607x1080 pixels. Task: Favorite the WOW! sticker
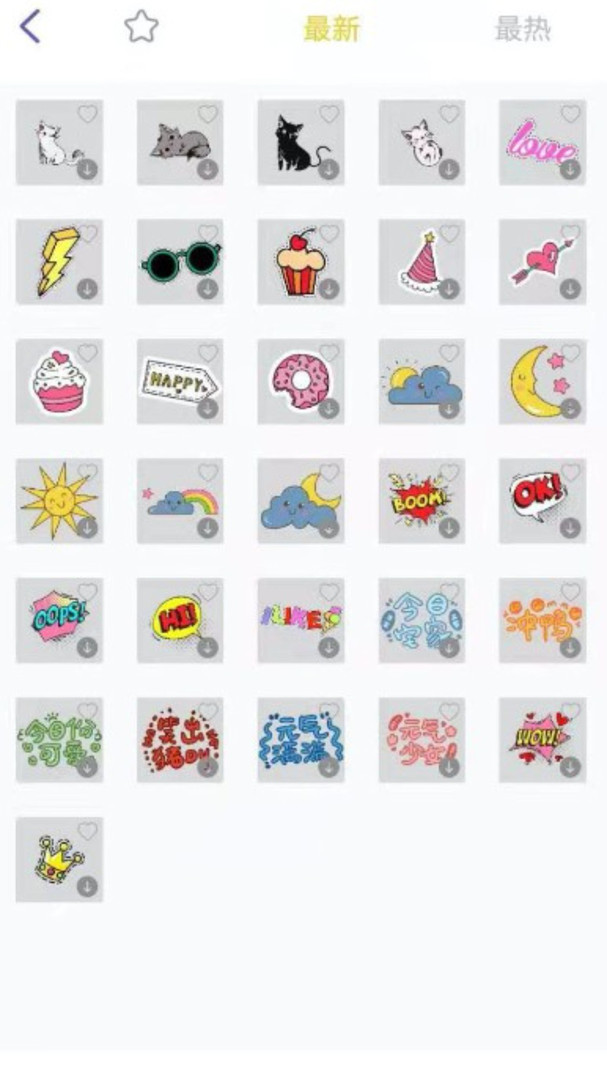(x=570, y=712)
